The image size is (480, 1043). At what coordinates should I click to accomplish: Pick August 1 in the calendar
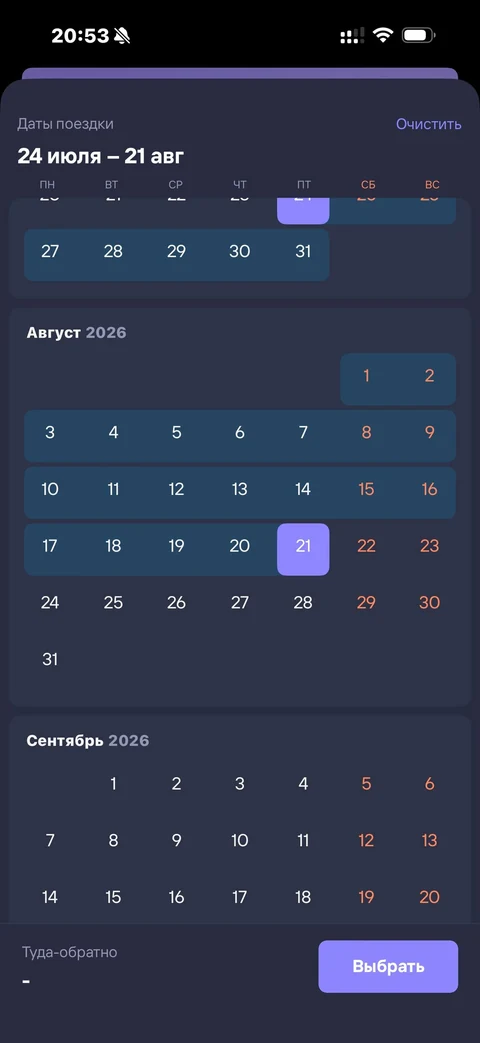pos(366,376)
